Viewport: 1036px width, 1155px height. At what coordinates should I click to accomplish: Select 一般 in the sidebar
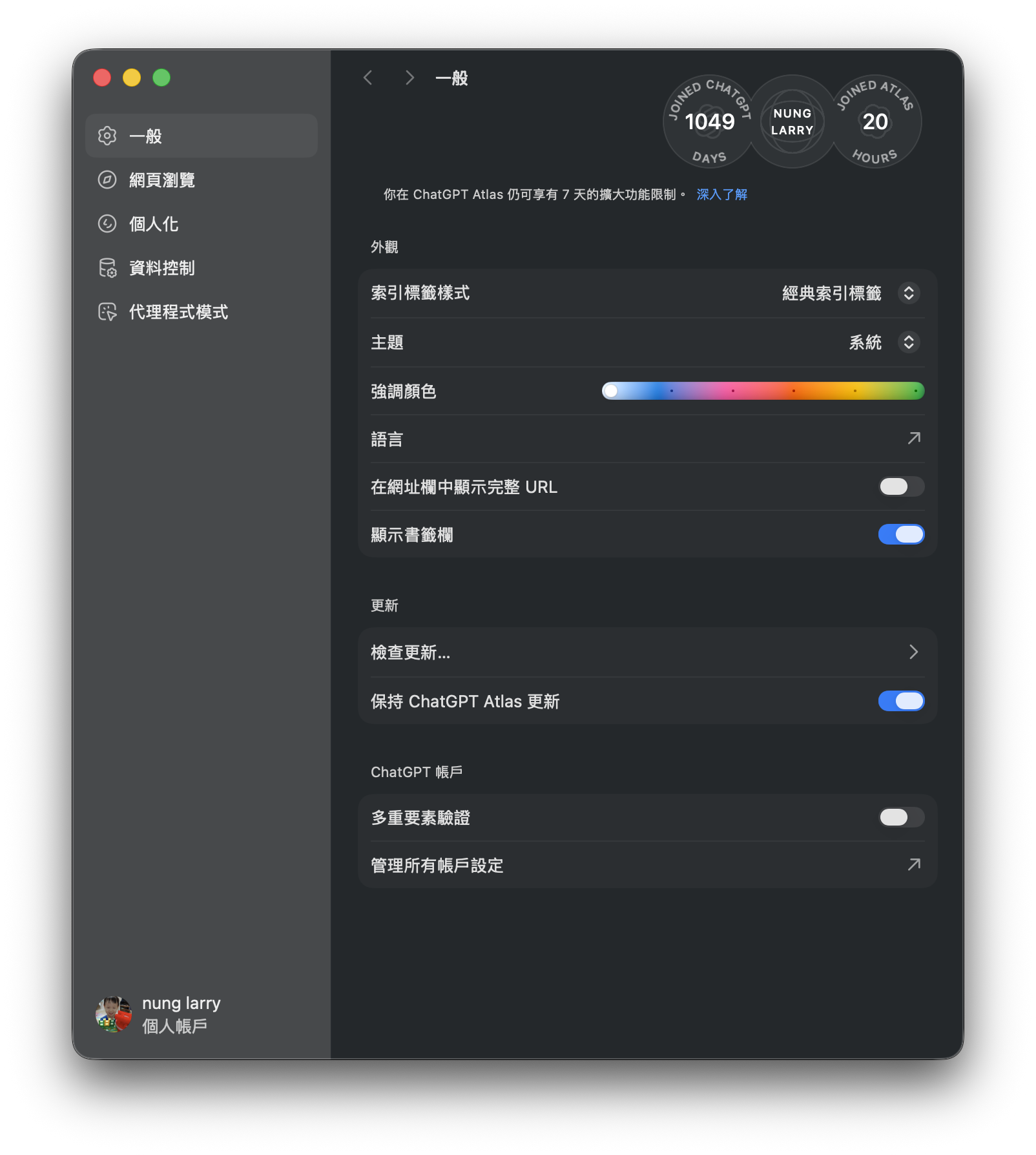pyautogui.click(x=201, y=136)
